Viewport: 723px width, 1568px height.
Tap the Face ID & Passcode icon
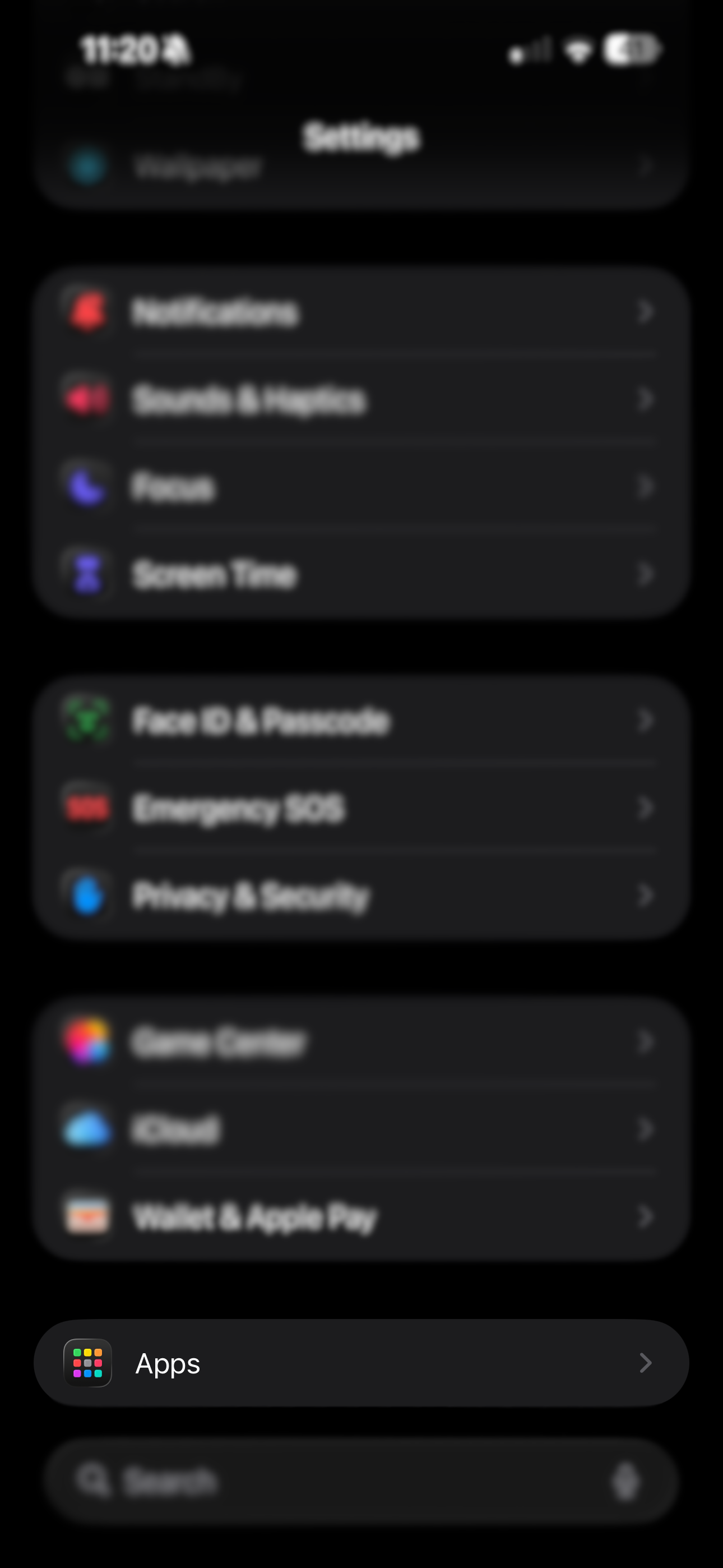point(87,720)
